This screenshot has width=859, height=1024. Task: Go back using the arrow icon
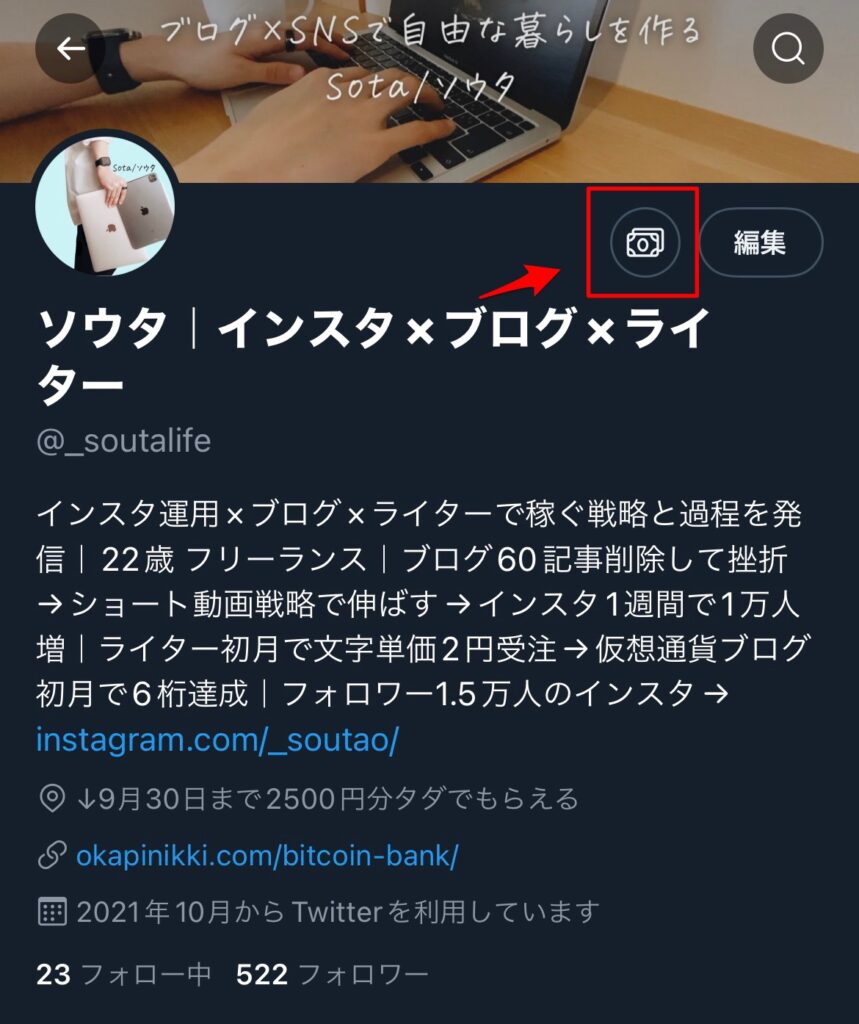[x=70, y=48]
